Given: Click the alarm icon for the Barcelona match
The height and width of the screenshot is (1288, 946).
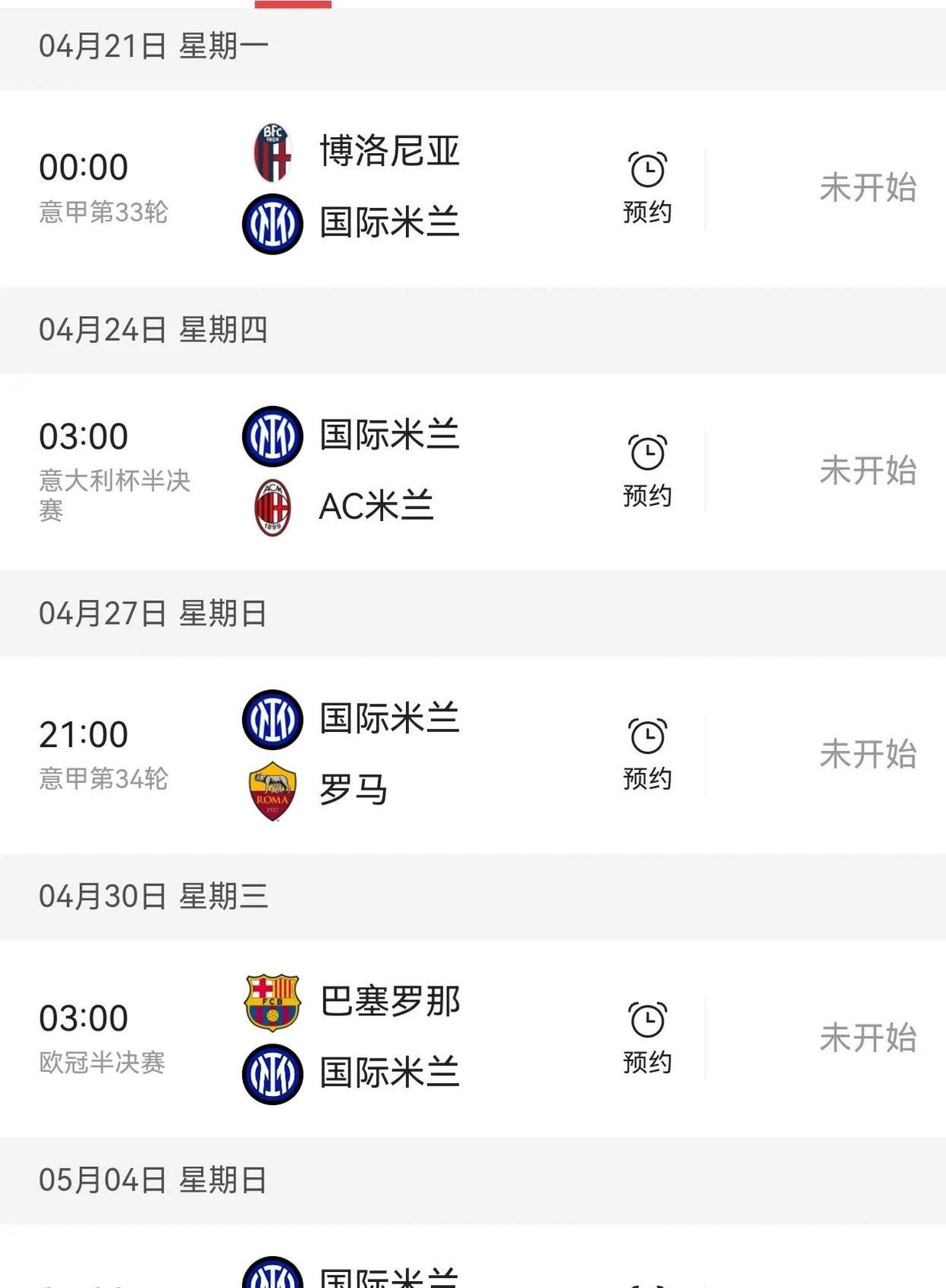Looking at the screenshot, I should [x=646, y=1022].
